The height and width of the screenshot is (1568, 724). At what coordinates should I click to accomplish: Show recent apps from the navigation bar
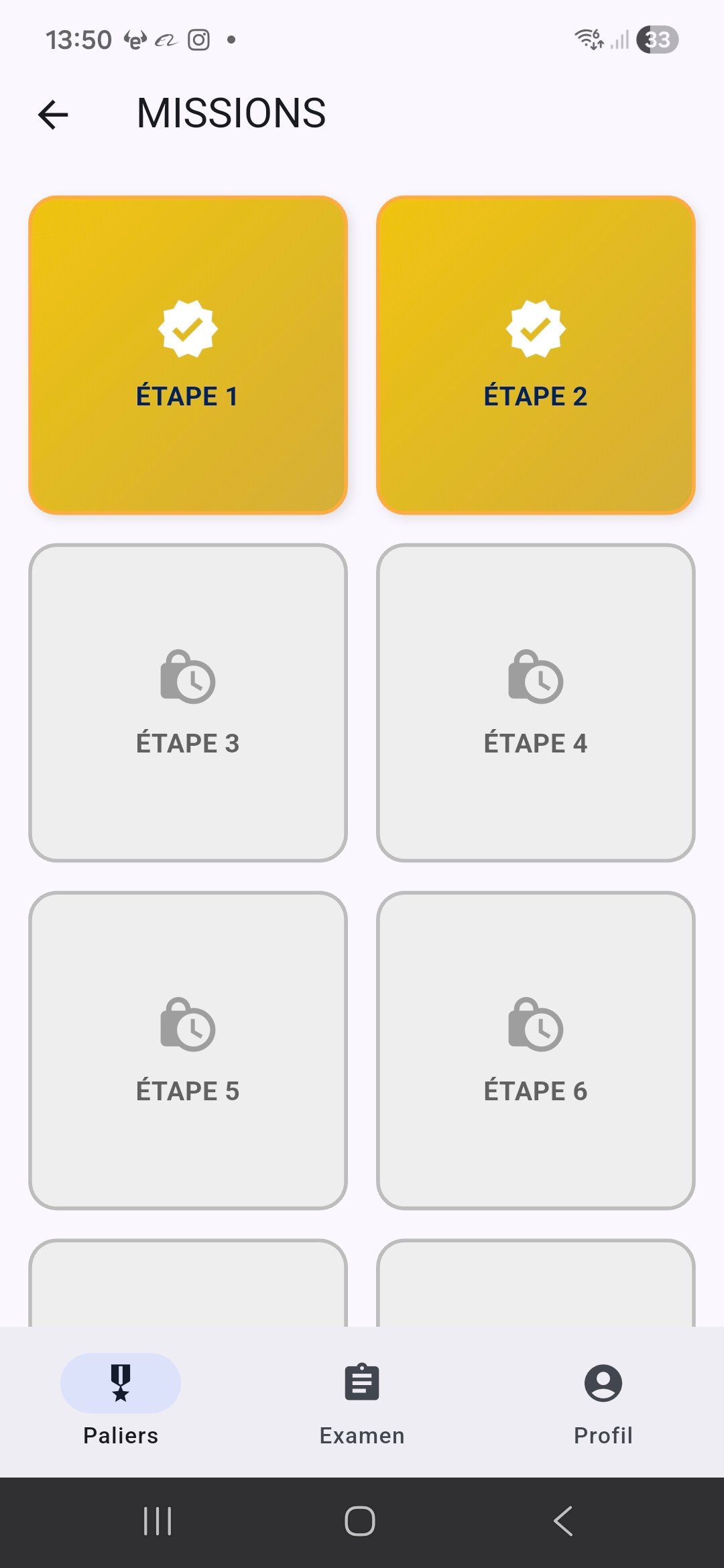coord(158,1521)
